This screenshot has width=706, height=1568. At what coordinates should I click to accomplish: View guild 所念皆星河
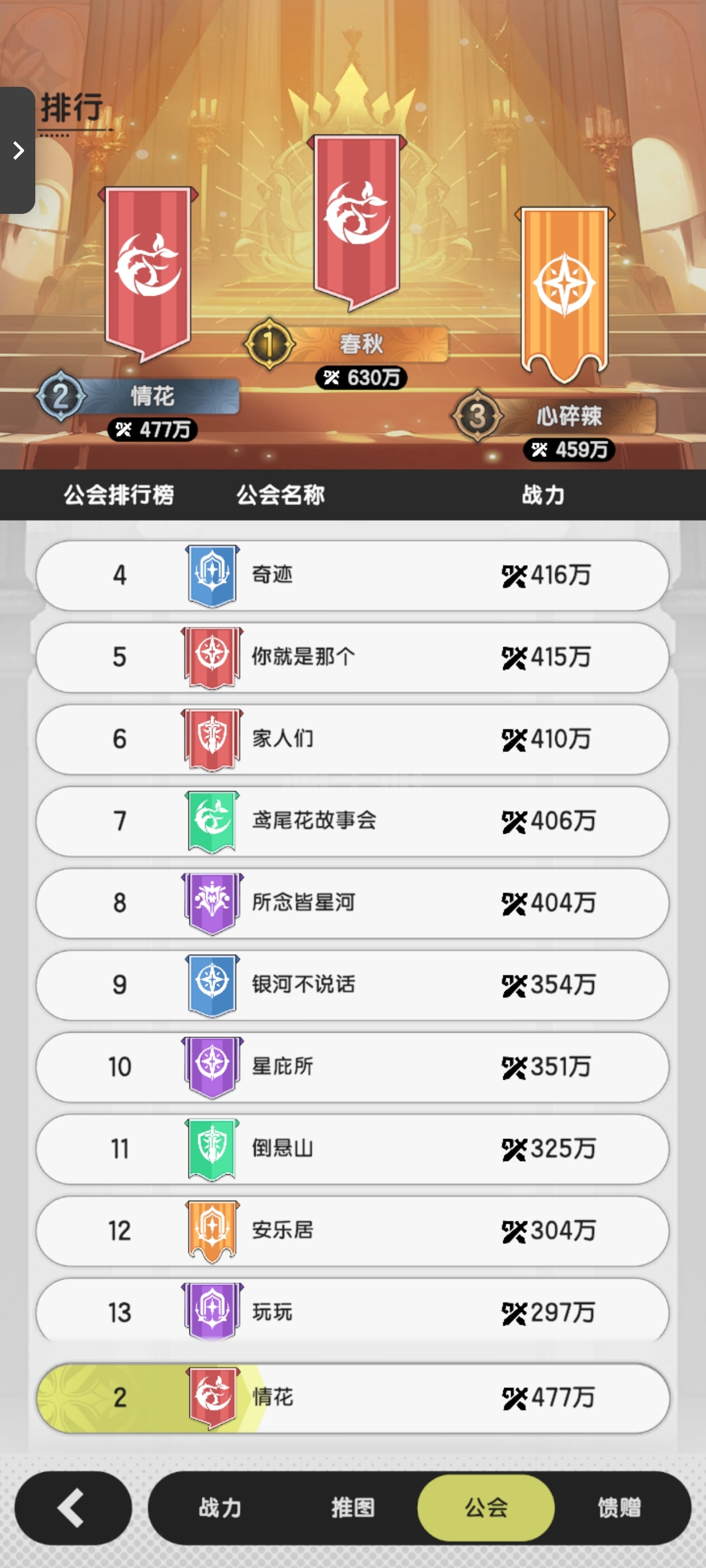pyautogui.click(x=352, y=903)
